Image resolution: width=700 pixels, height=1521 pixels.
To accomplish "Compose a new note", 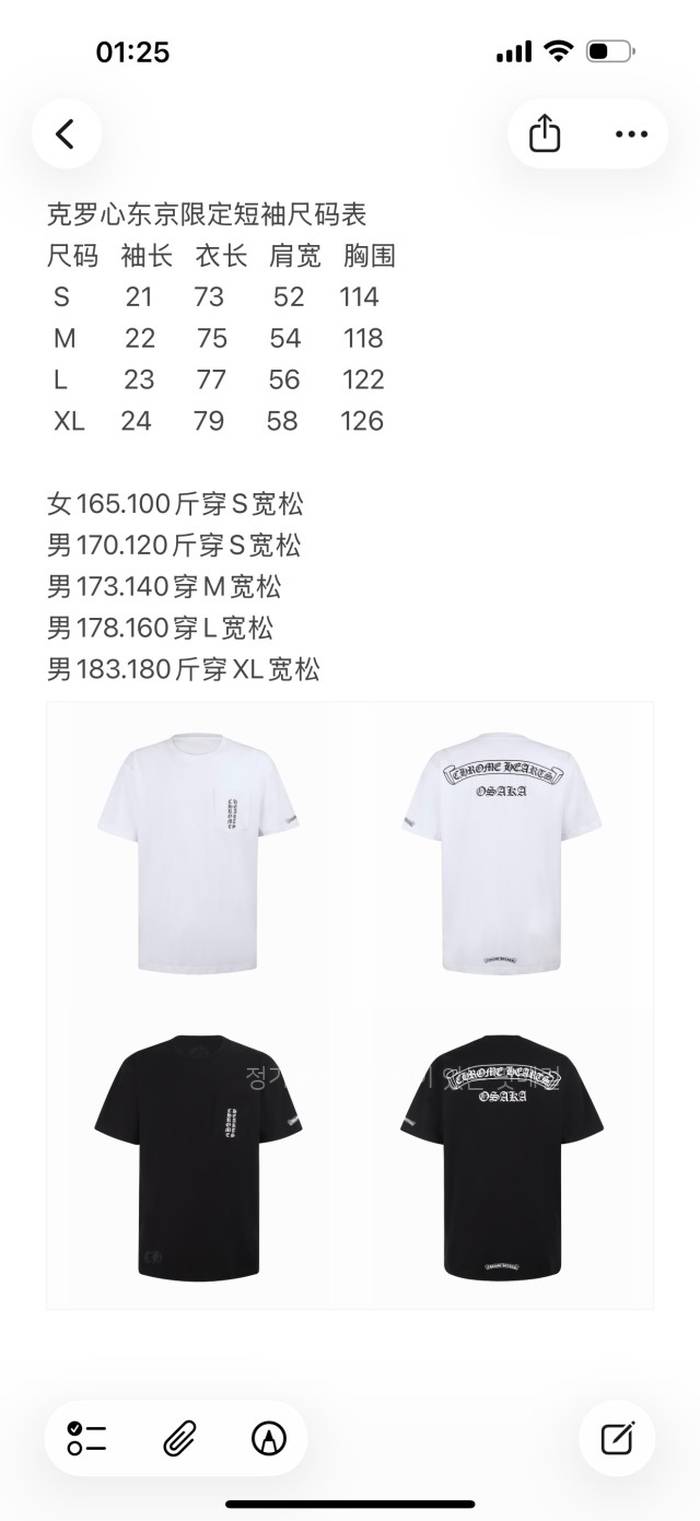I will pos(618,1438).
